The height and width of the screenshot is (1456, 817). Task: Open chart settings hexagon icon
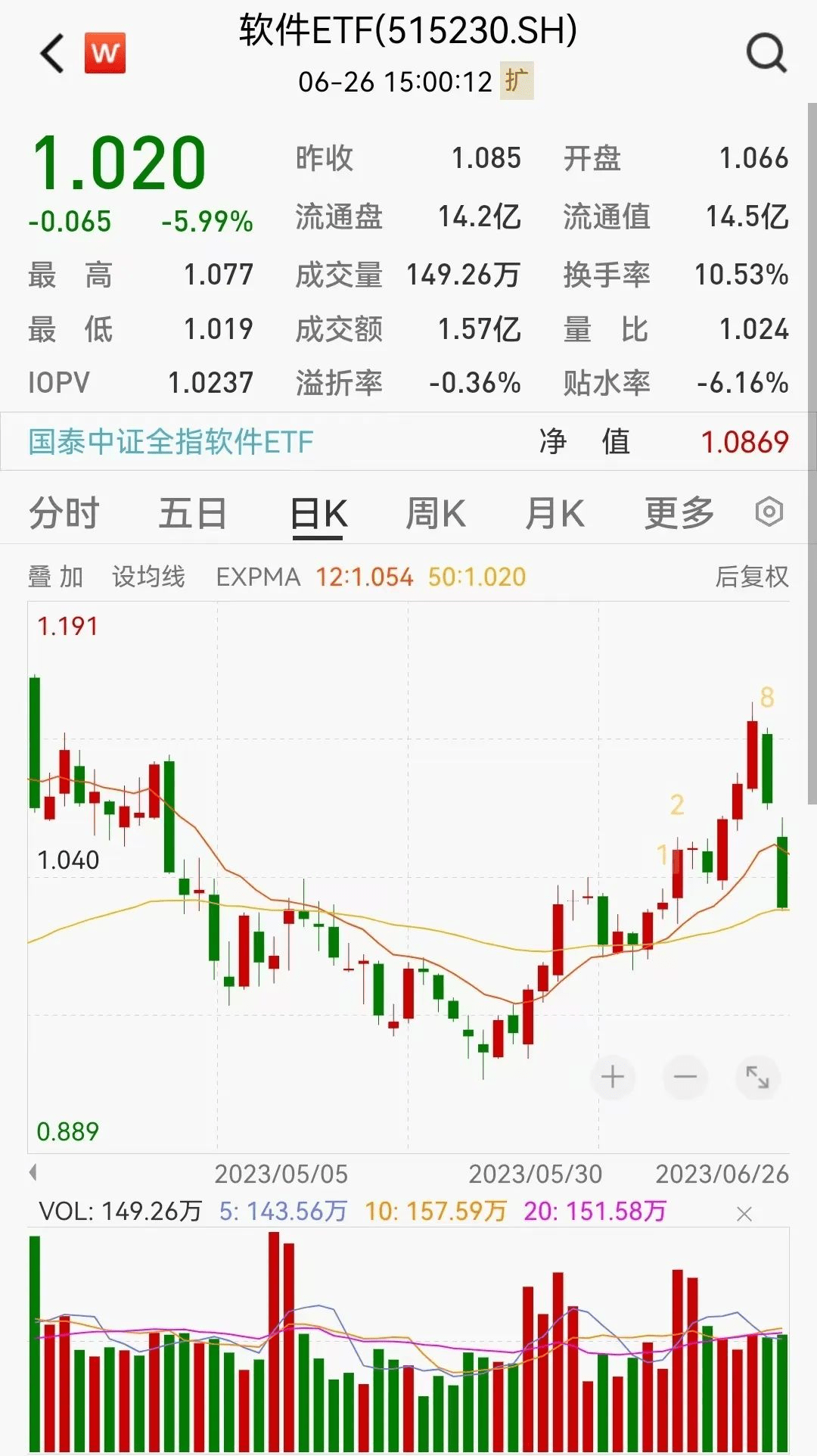click(x=769, y=512)
